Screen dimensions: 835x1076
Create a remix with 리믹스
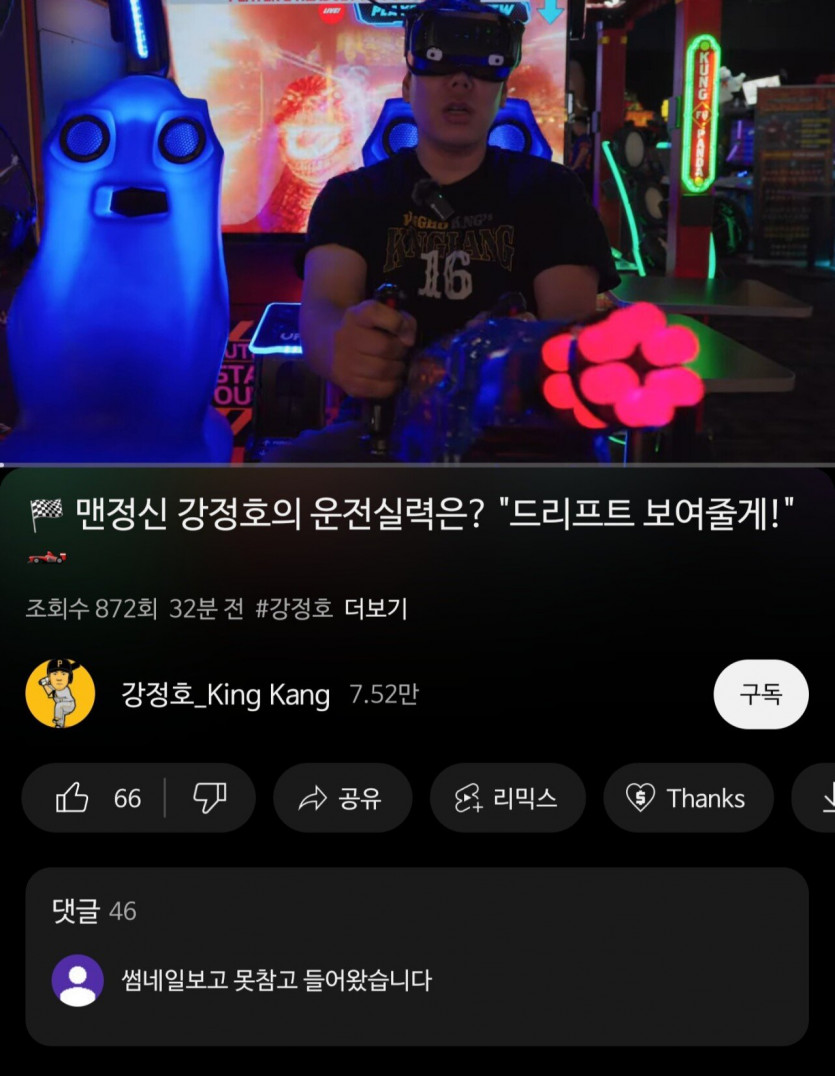coord(507,798)
